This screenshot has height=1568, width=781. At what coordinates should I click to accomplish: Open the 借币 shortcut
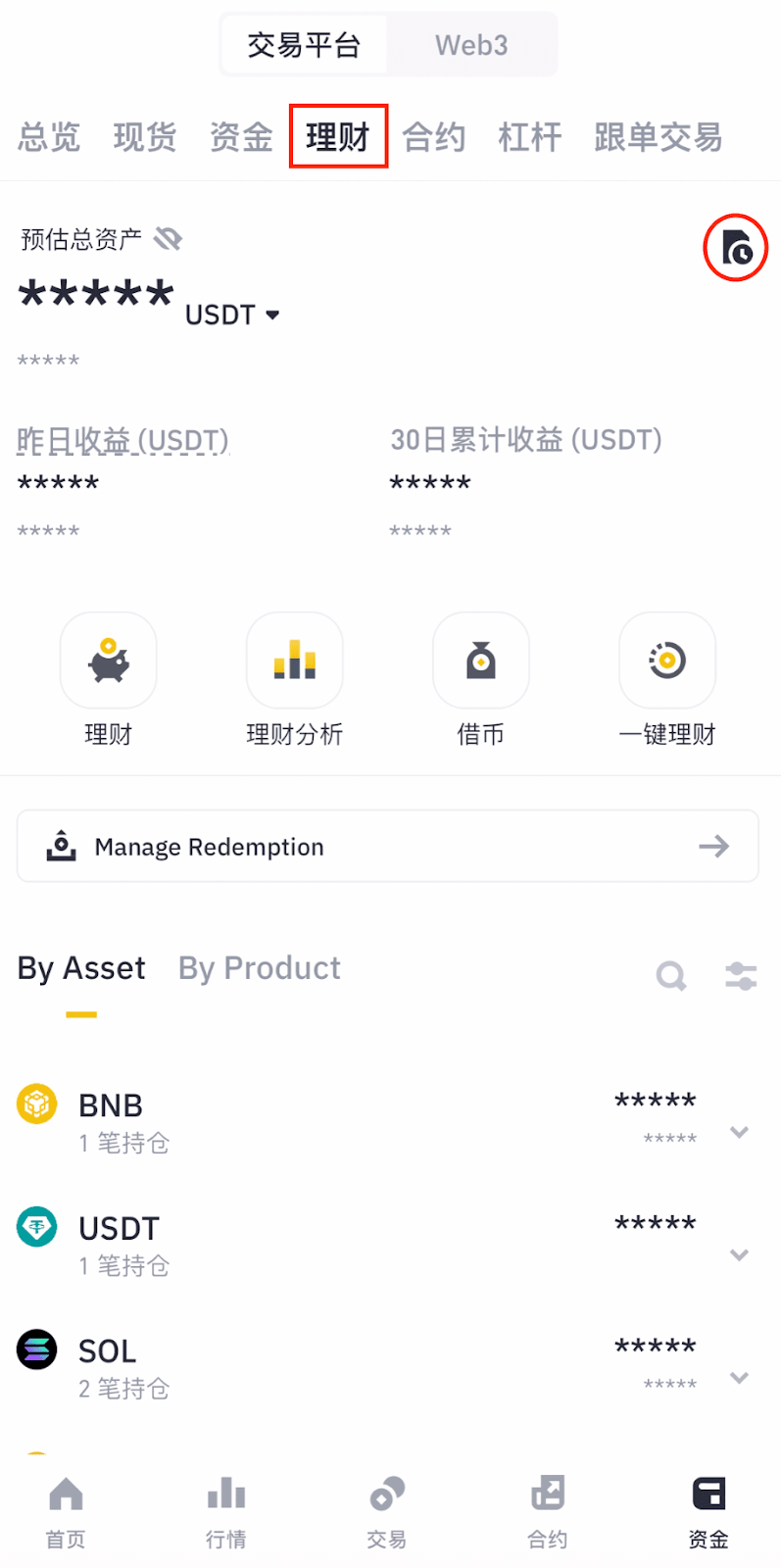coord(480,661)
